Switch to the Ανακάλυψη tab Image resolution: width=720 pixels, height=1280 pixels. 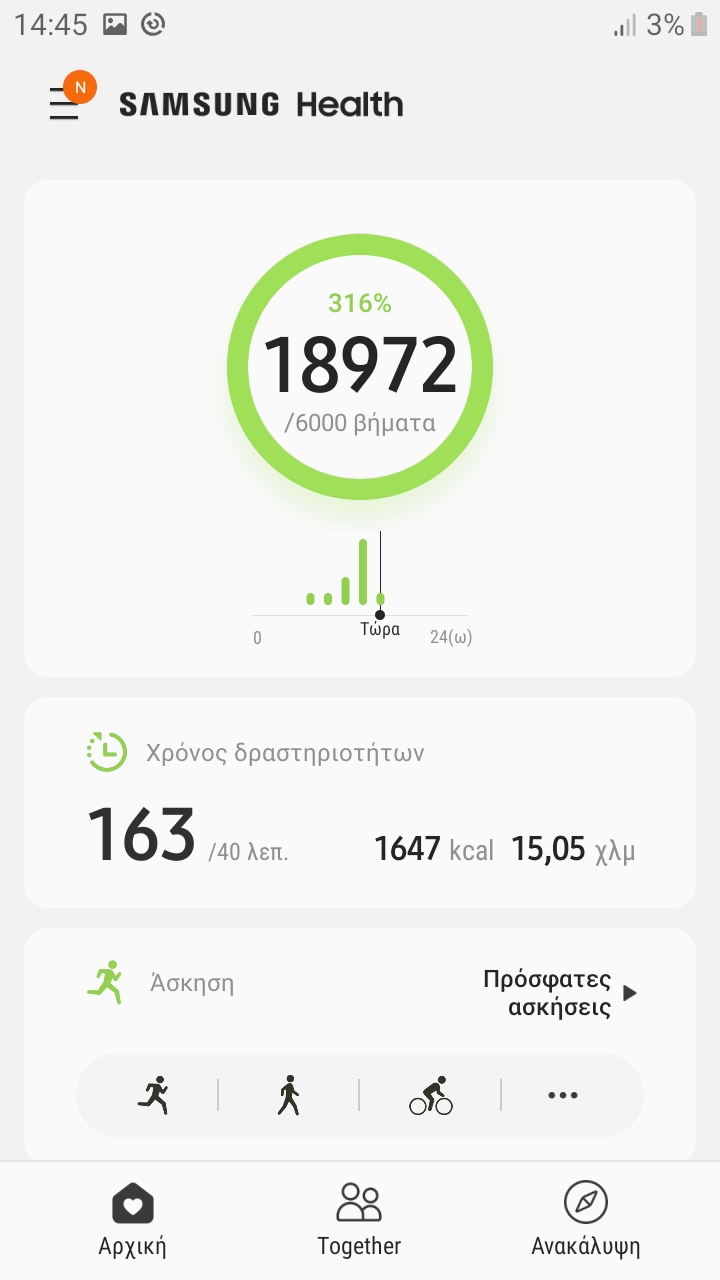click(586, 1218)
